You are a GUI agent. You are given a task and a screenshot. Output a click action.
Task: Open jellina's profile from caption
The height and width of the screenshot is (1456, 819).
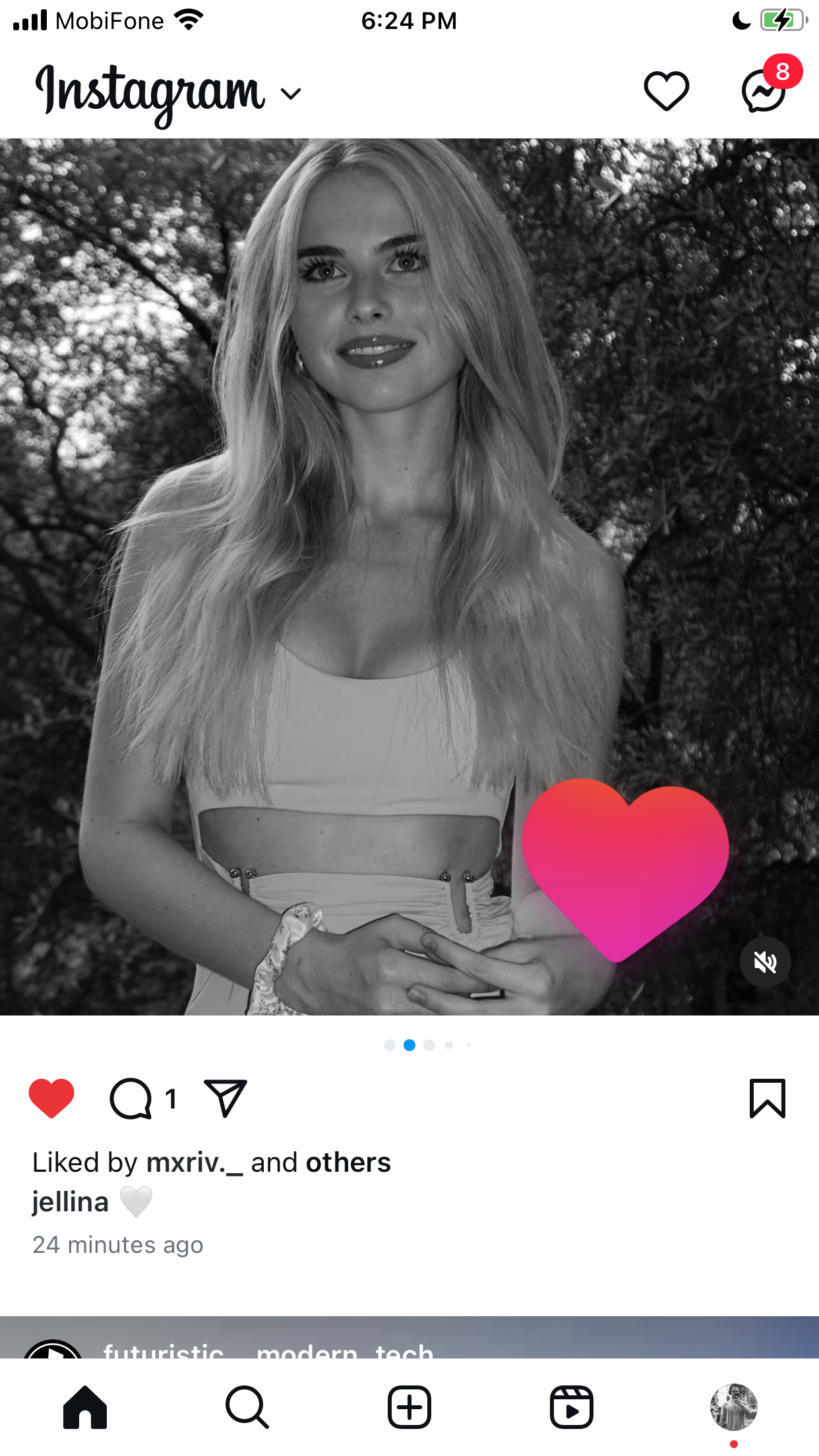coord(71,1202)
